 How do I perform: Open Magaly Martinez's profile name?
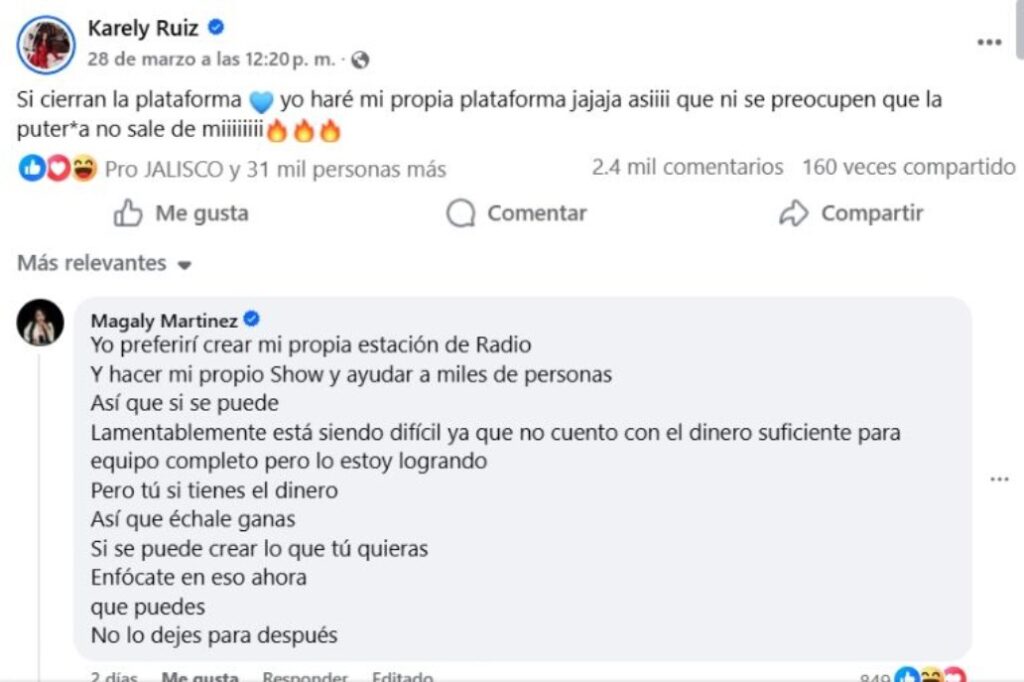[x=164, y=321]
